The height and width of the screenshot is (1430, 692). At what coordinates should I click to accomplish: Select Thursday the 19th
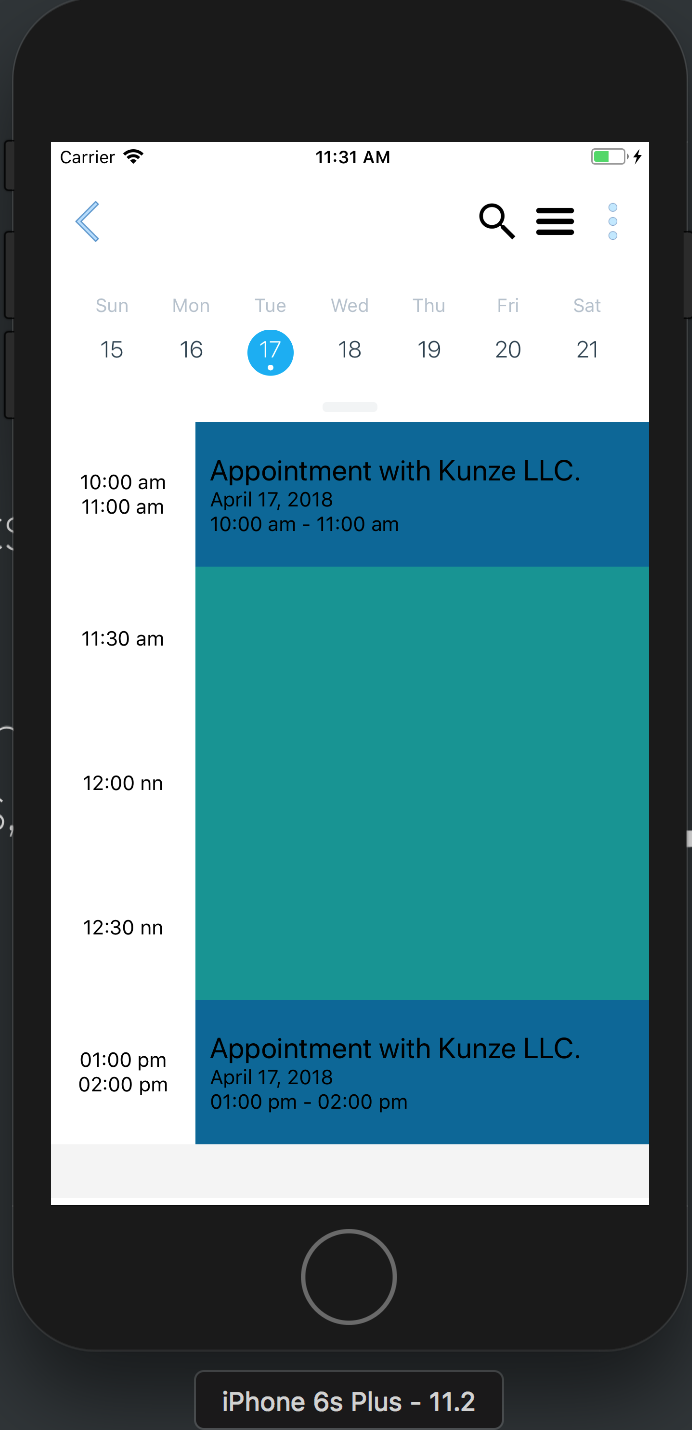pyautogui.click(x=429, y=349)
